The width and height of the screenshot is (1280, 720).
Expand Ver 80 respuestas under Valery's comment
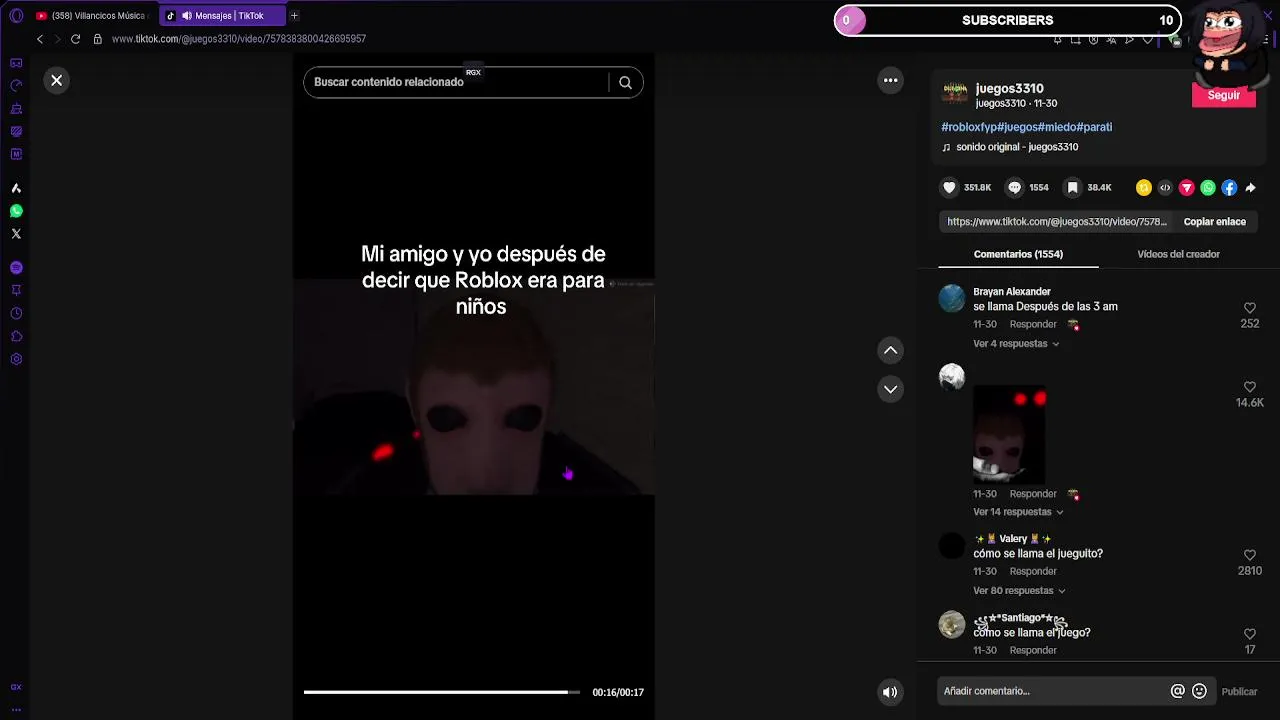(1018, 591)
